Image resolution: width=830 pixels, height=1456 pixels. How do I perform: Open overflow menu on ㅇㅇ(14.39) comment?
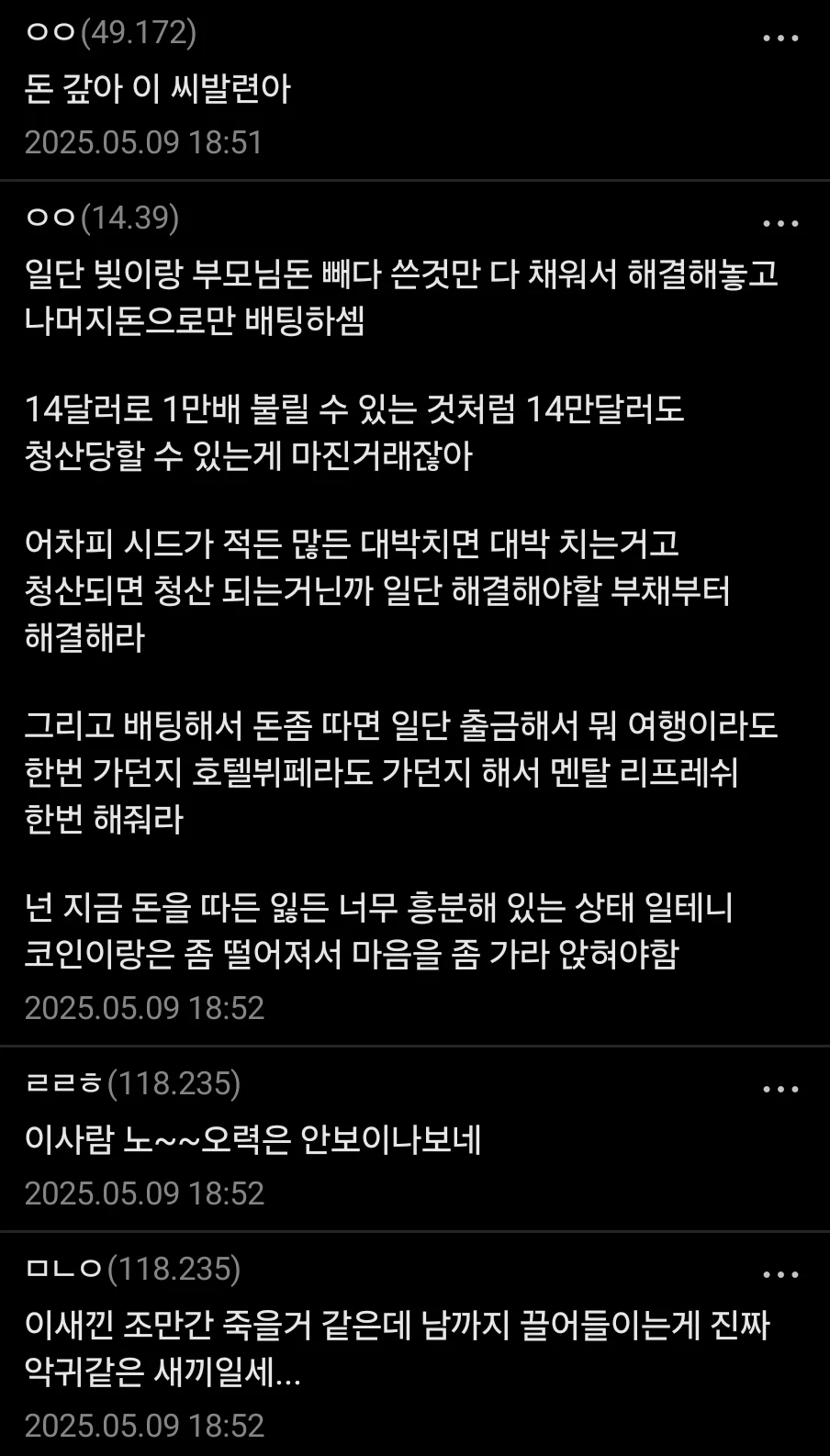(x=780, y=224)
